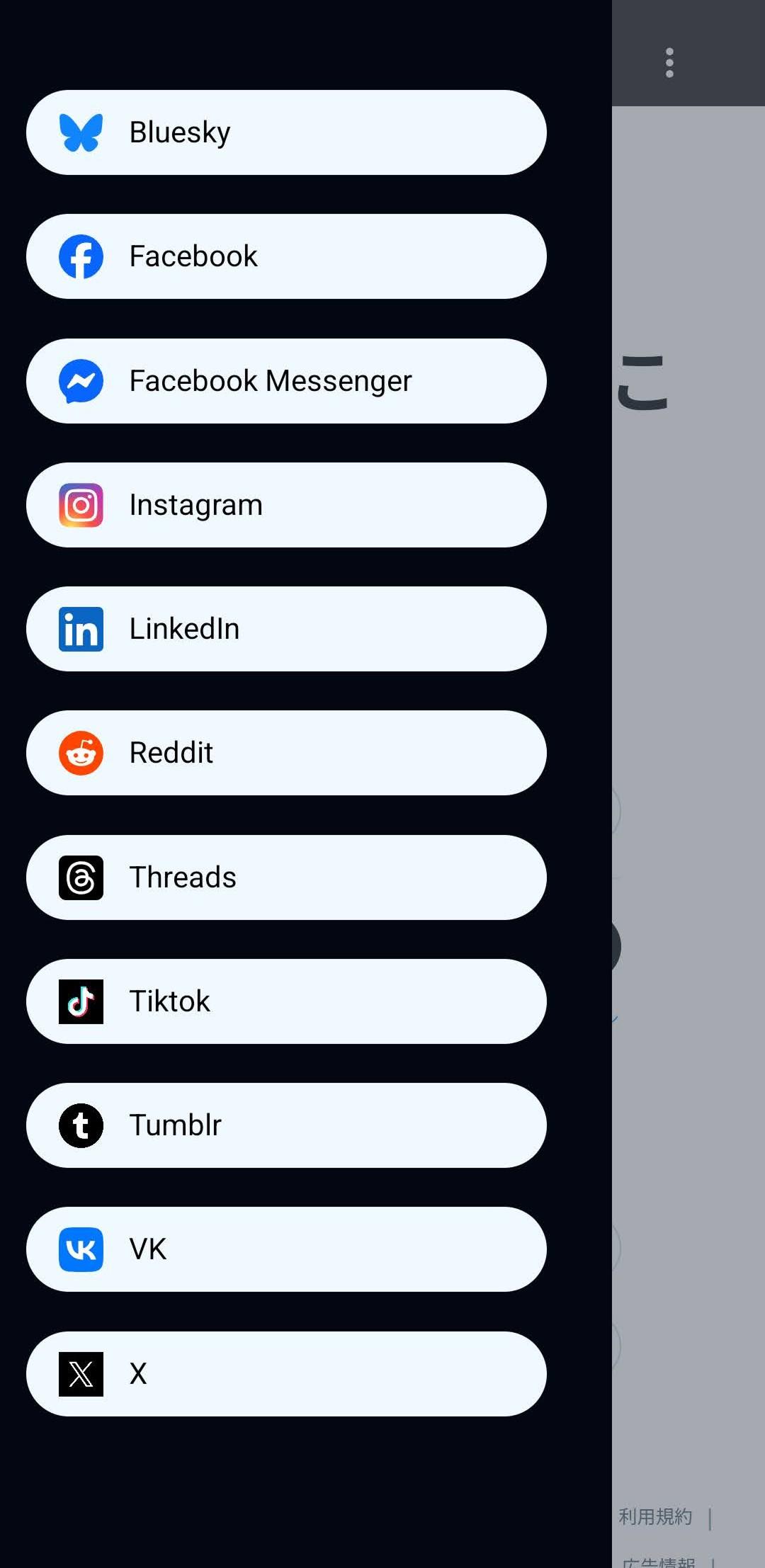Tap the Tumblr button
Viewport: 765px width, 1568px height.
pyautogui.click(x=286, y=1125)
